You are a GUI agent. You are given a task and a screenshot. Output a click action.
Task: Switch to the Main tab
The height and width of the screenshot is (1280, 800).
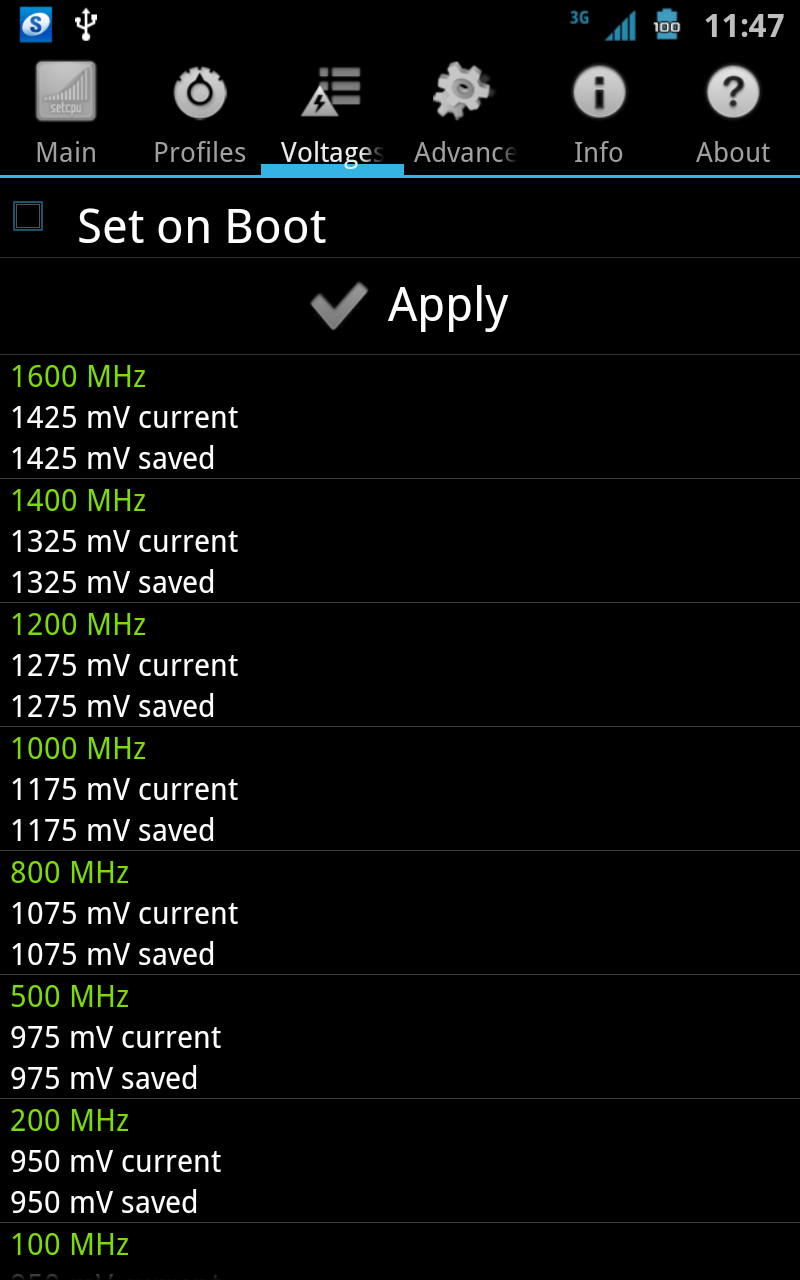coord(66,114)
